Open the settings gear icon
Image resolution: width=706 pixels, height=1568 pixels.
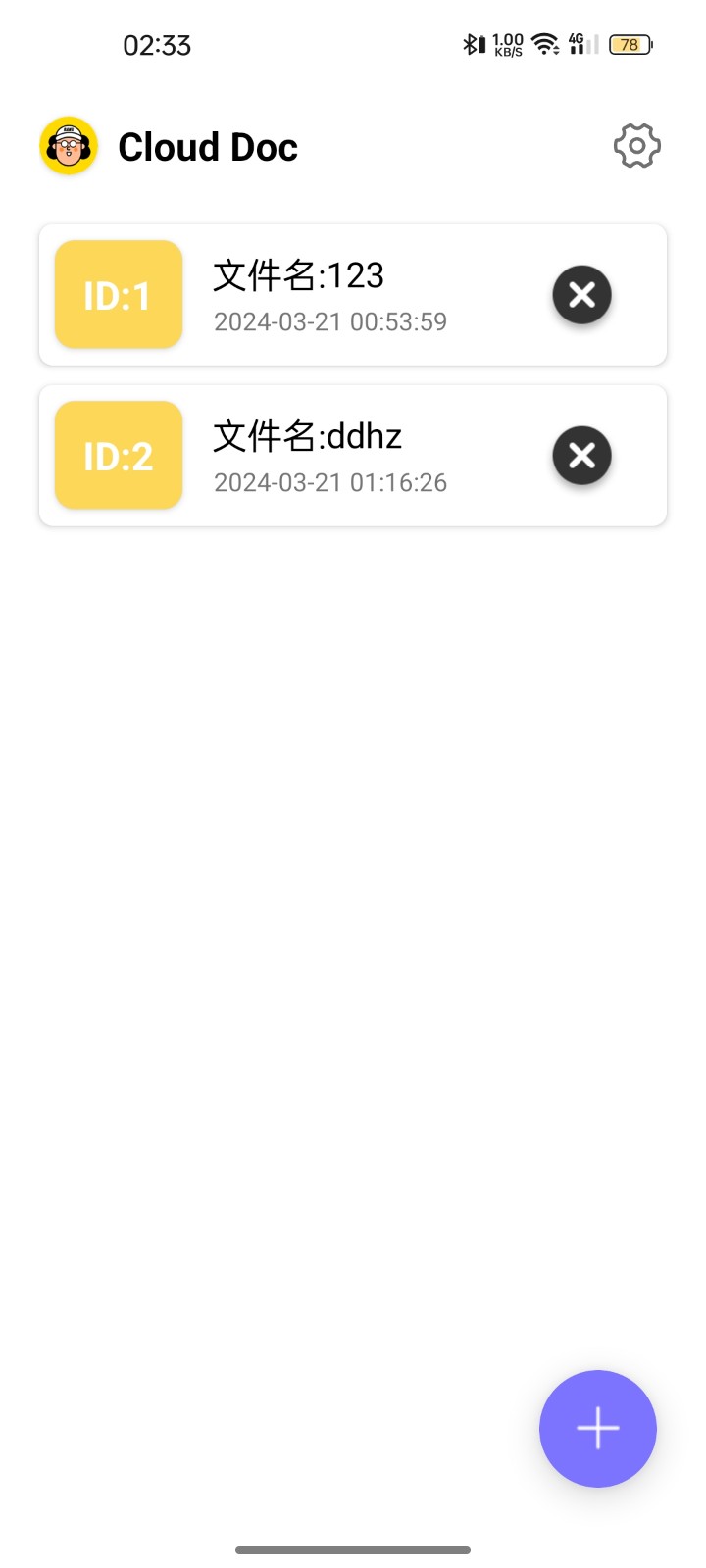[636, 145]
